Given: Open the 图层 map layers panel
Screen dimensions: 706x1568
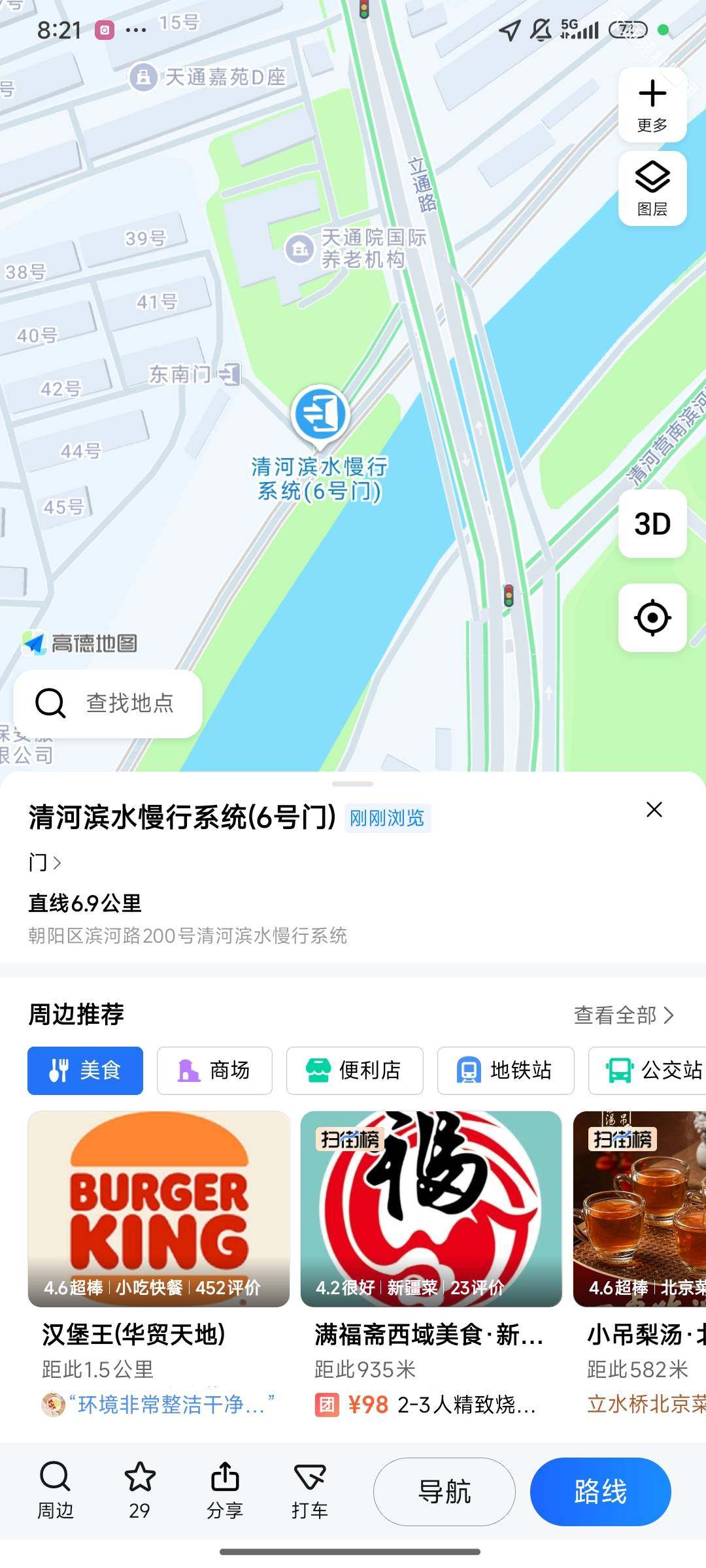Looking at the screenshot, I should click(652, 188).
